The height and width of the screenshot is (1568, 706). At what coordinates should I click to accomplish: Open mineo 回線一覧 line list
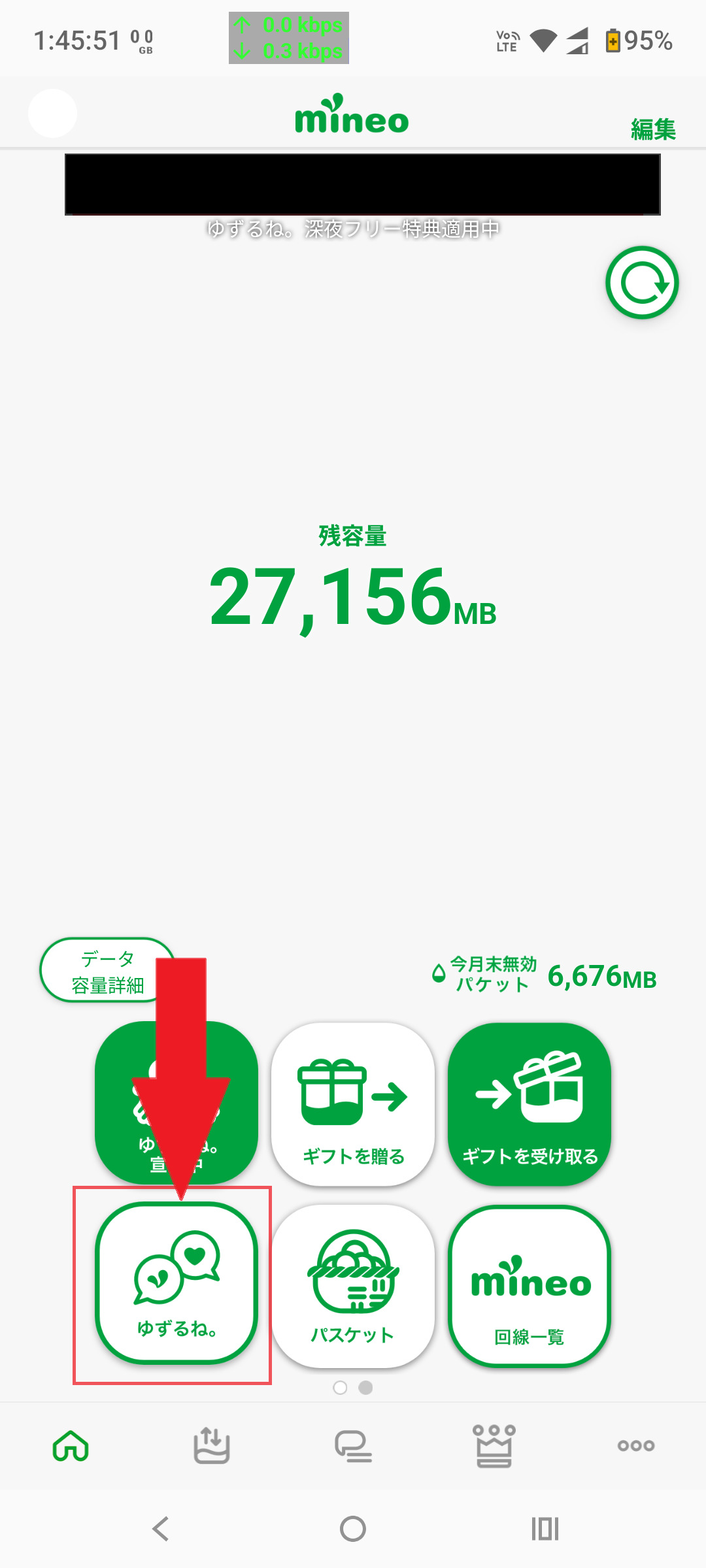tap(529, 1286)
